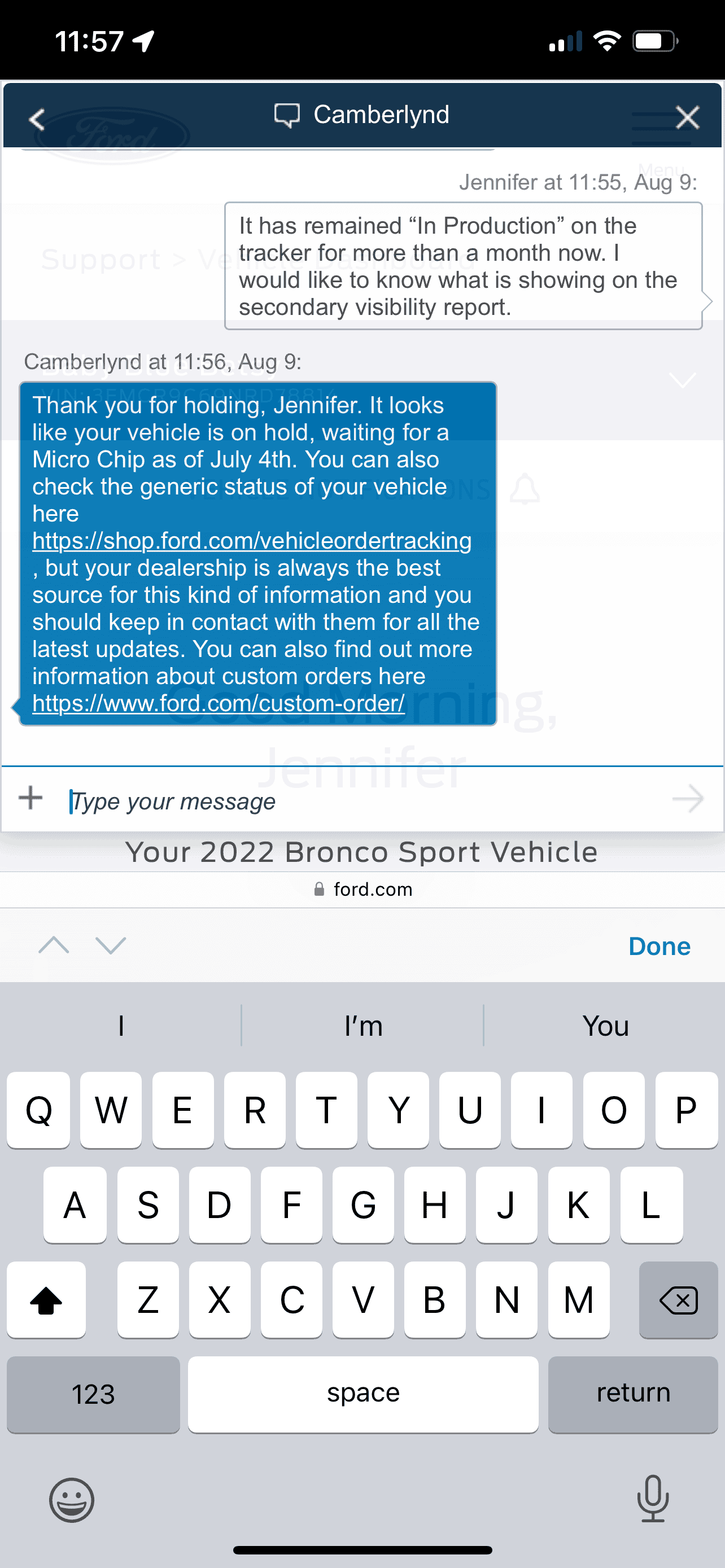Screen dimensions: 725x1568
Task: Tap the backspace key
Action: [x=678, y=1299]
